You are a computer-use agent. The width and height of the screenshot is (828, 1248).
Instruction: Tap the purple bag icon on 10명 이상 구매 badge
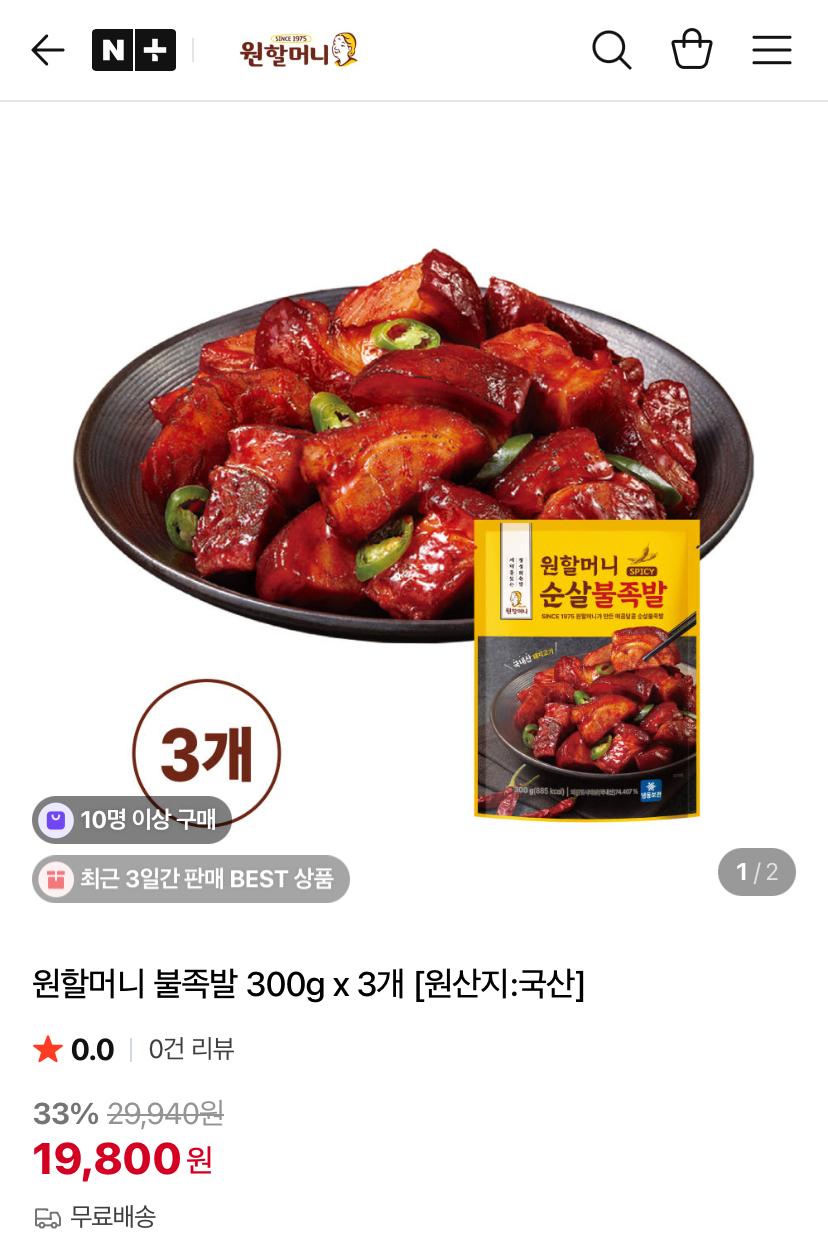56,819
